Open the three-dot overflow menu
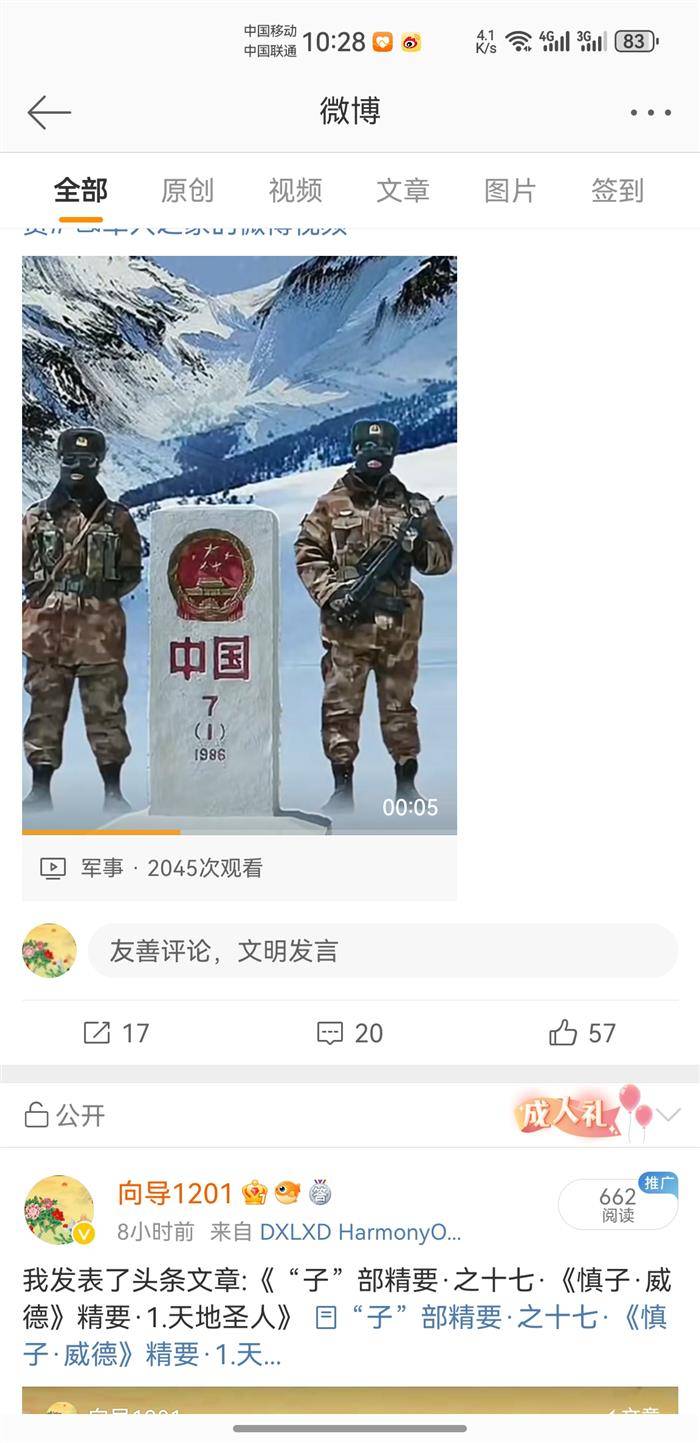 650,112
